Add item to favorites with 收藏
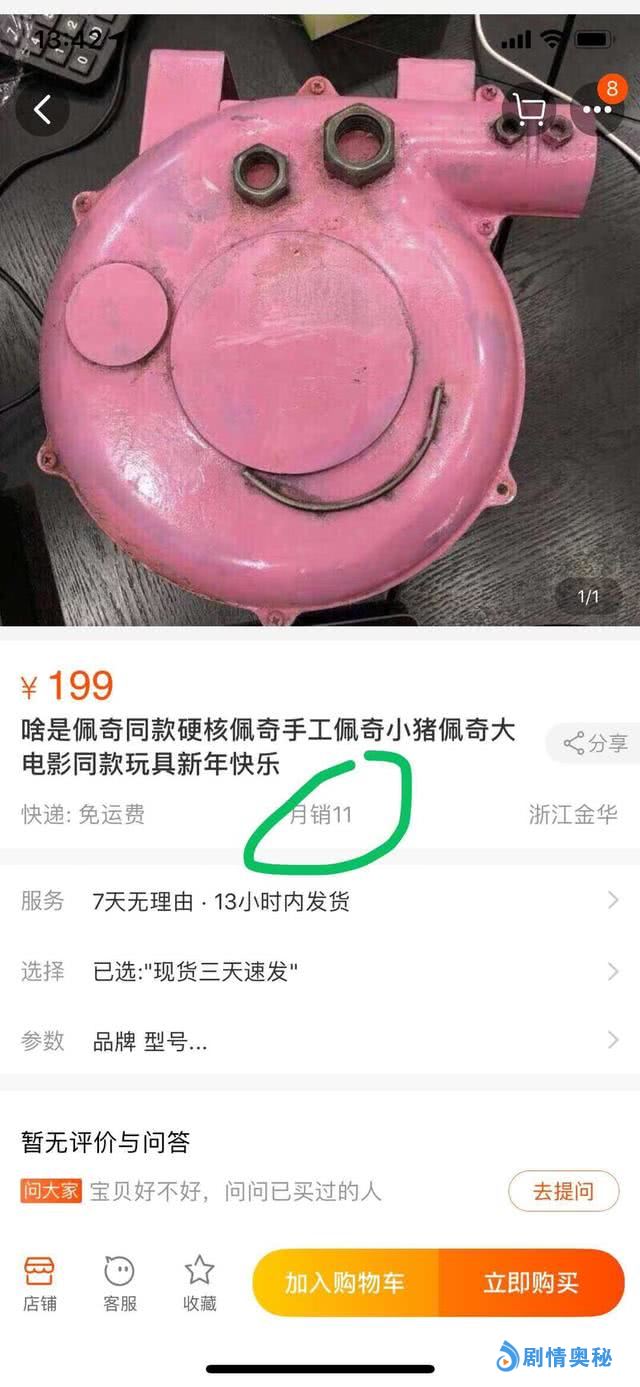640x1387 pixels. (199, 1283)
